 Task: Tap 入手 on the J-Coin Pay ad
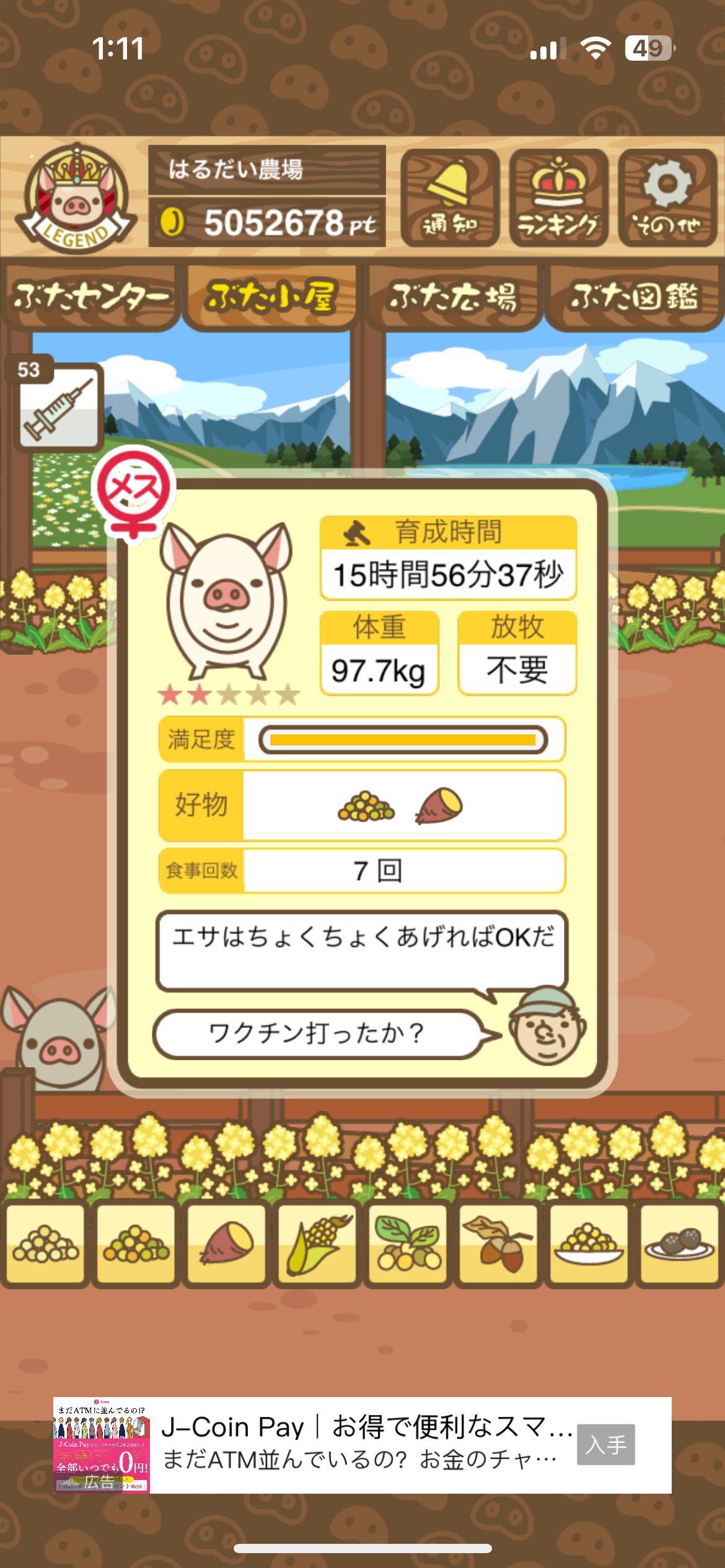(605, 1445)
